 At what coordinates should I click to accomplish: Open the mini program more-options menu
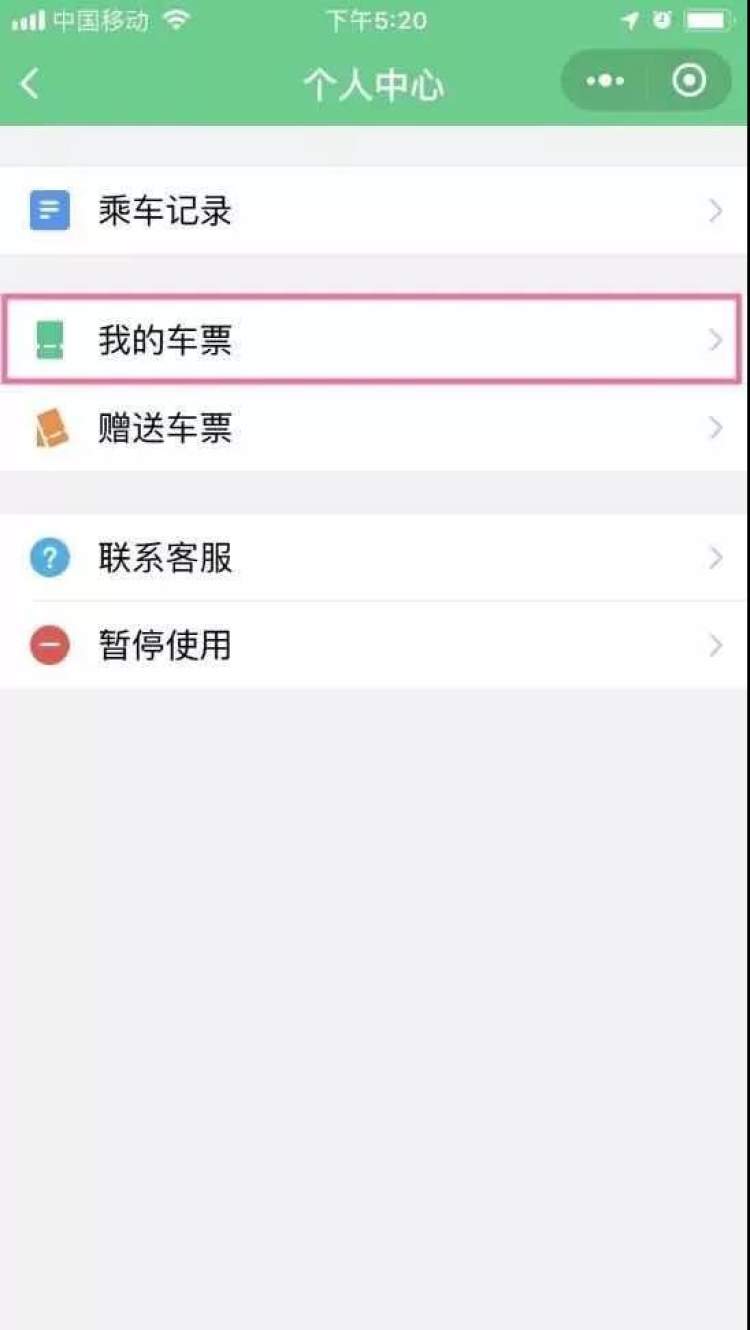pyautogui.click(x=605, y=81)
